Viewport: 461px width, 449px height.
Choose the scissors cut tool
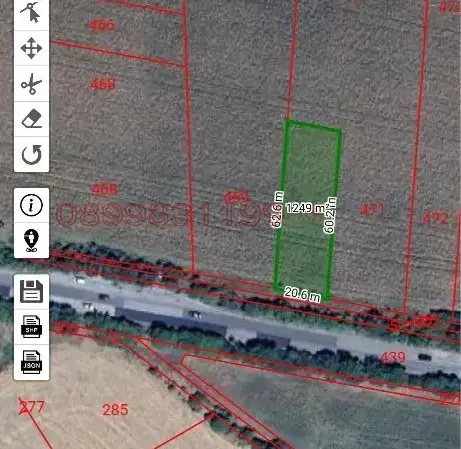point(31,84)
